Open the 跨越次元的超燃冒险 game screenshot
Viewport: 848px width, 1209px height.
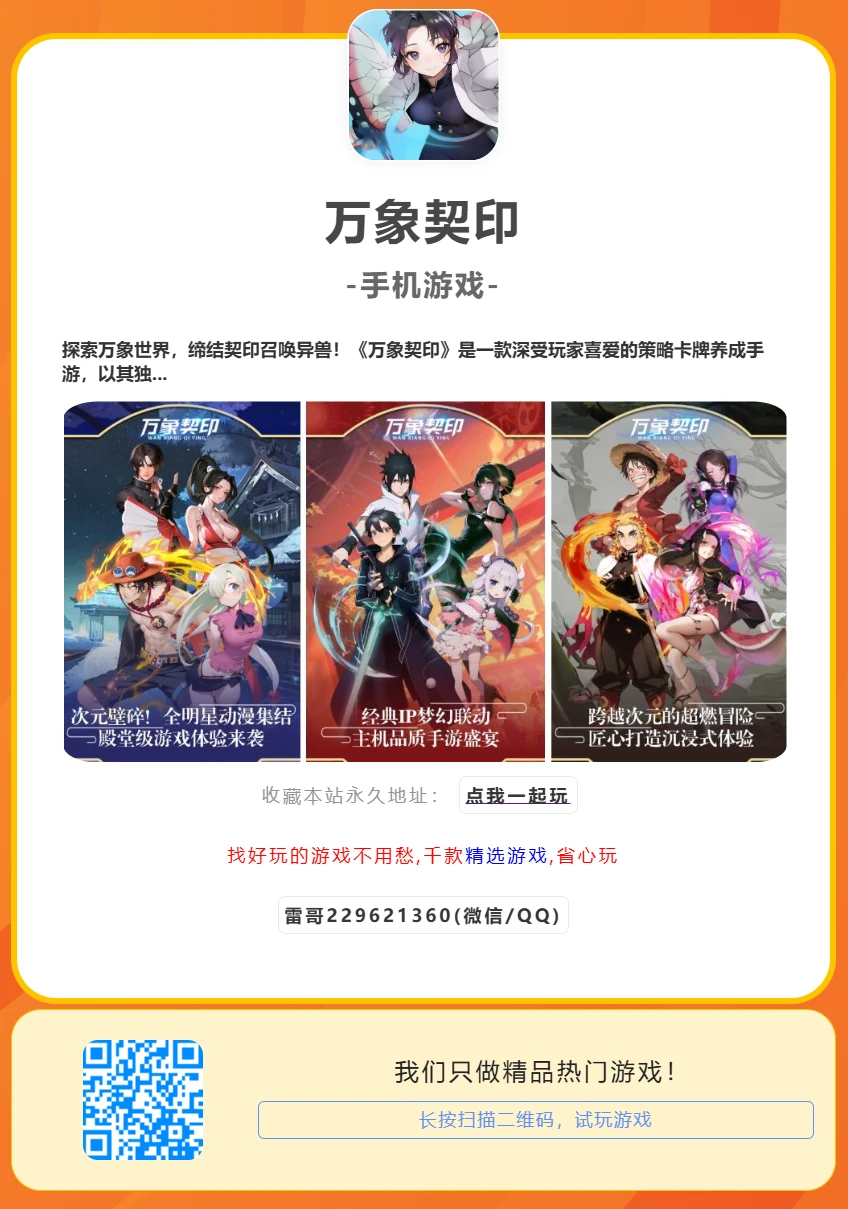(x=669, y=581)
